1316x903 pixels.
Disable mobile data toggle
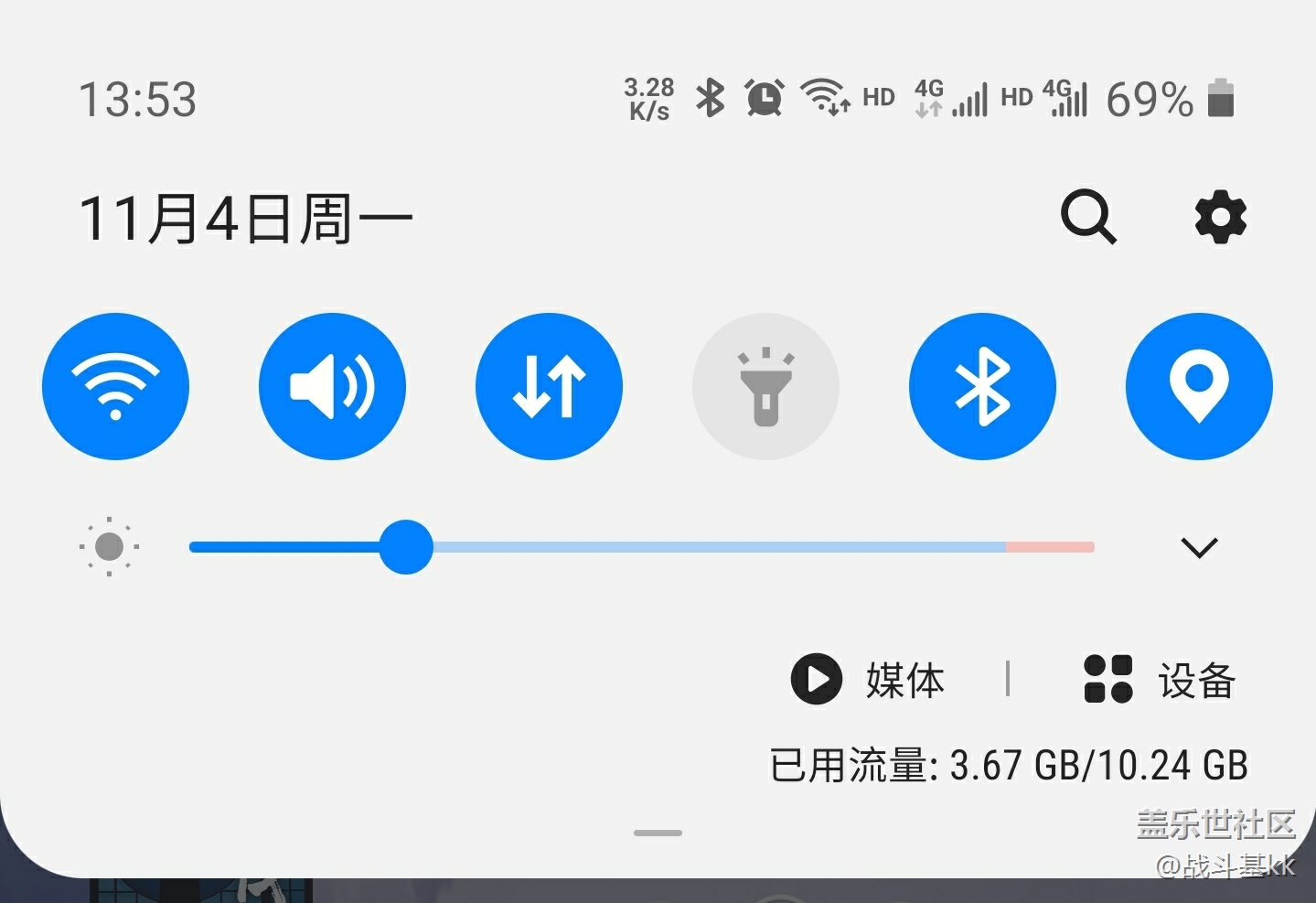549,386
